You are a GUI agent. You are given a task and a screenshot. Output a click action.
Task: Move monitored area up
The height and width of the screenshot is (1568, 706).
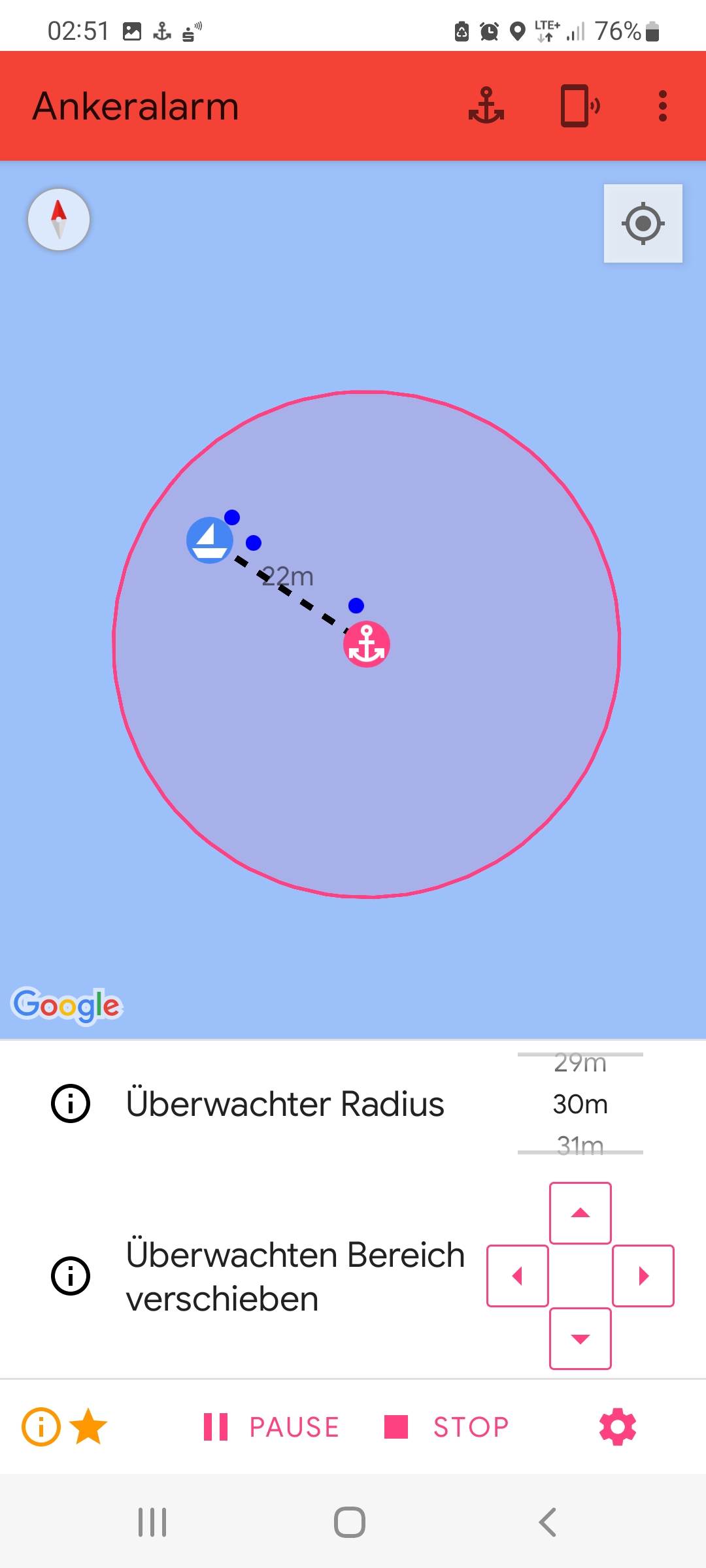(x=580, y=1213)
